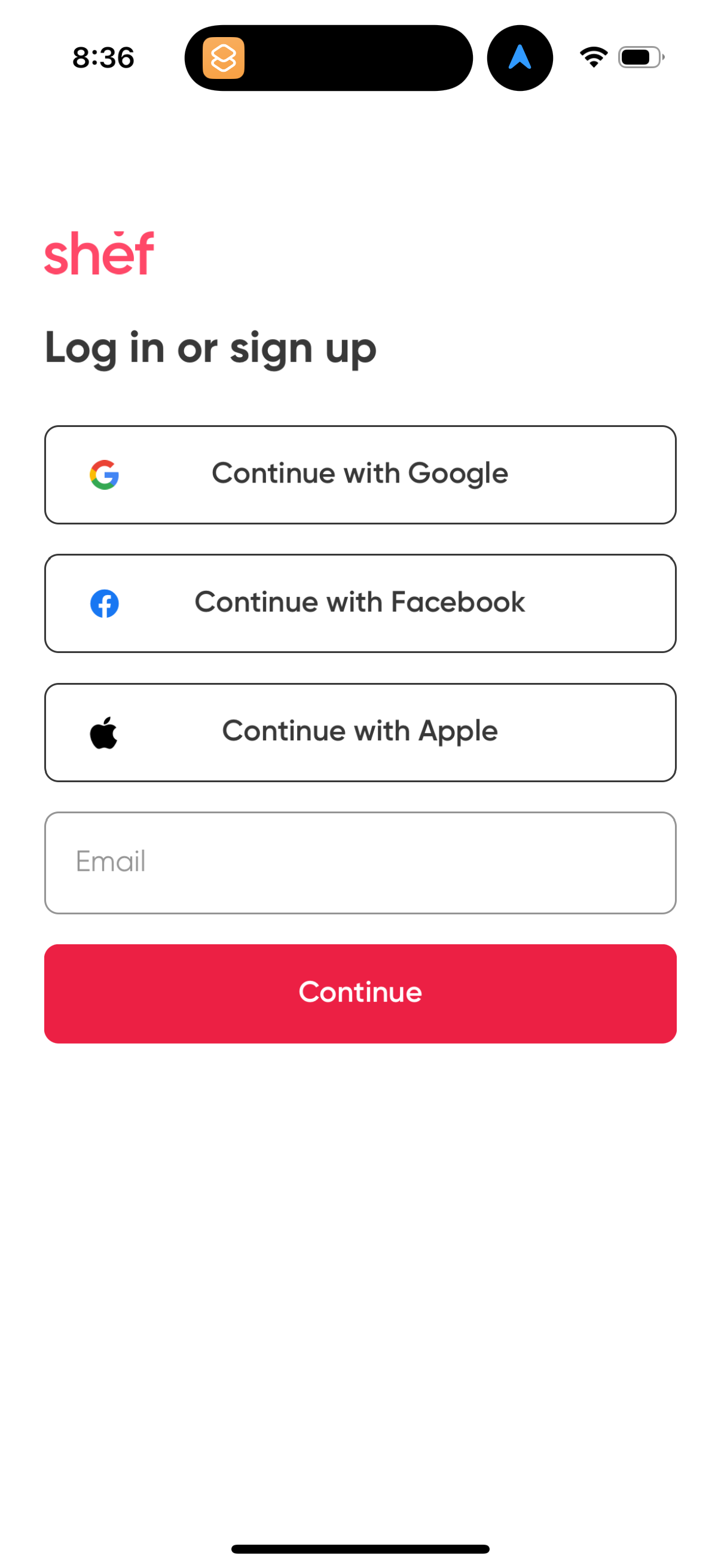Tap the orange app icon in the Dynamic Island

(x=222, y=59)
